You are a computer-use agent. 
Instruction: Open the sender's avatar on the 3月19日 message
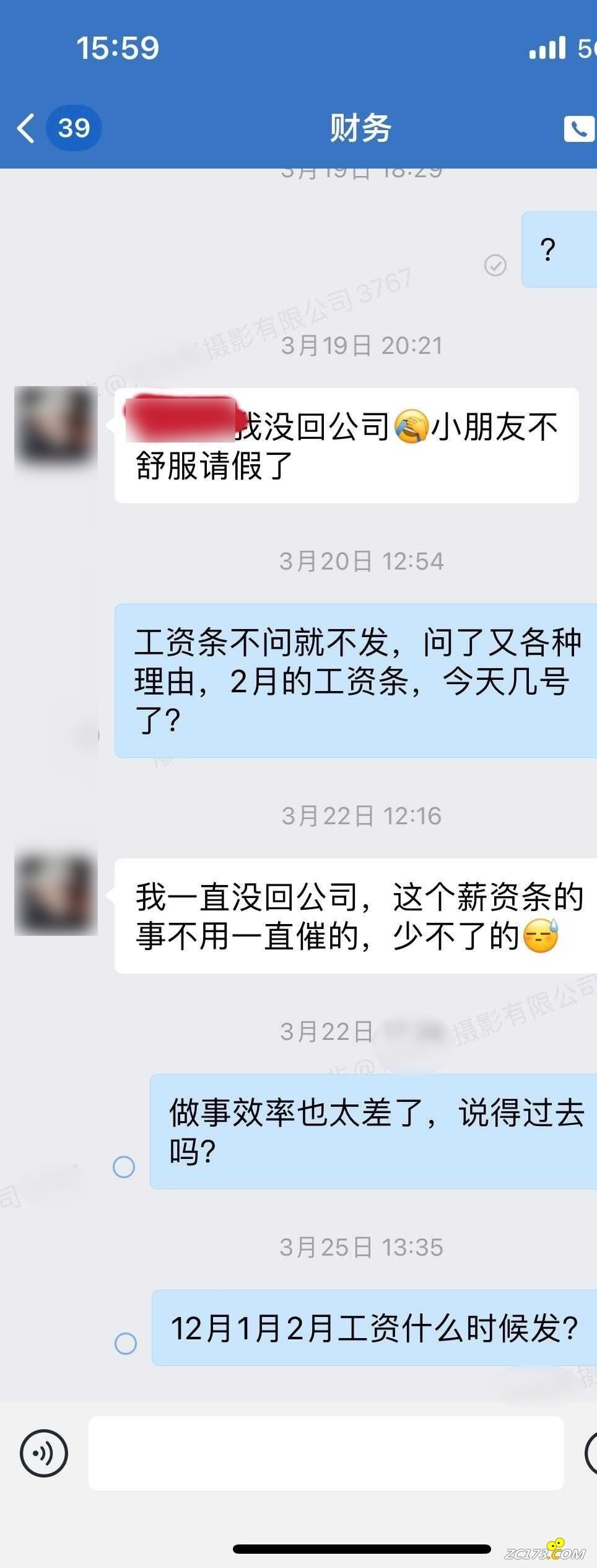[56, 426]
